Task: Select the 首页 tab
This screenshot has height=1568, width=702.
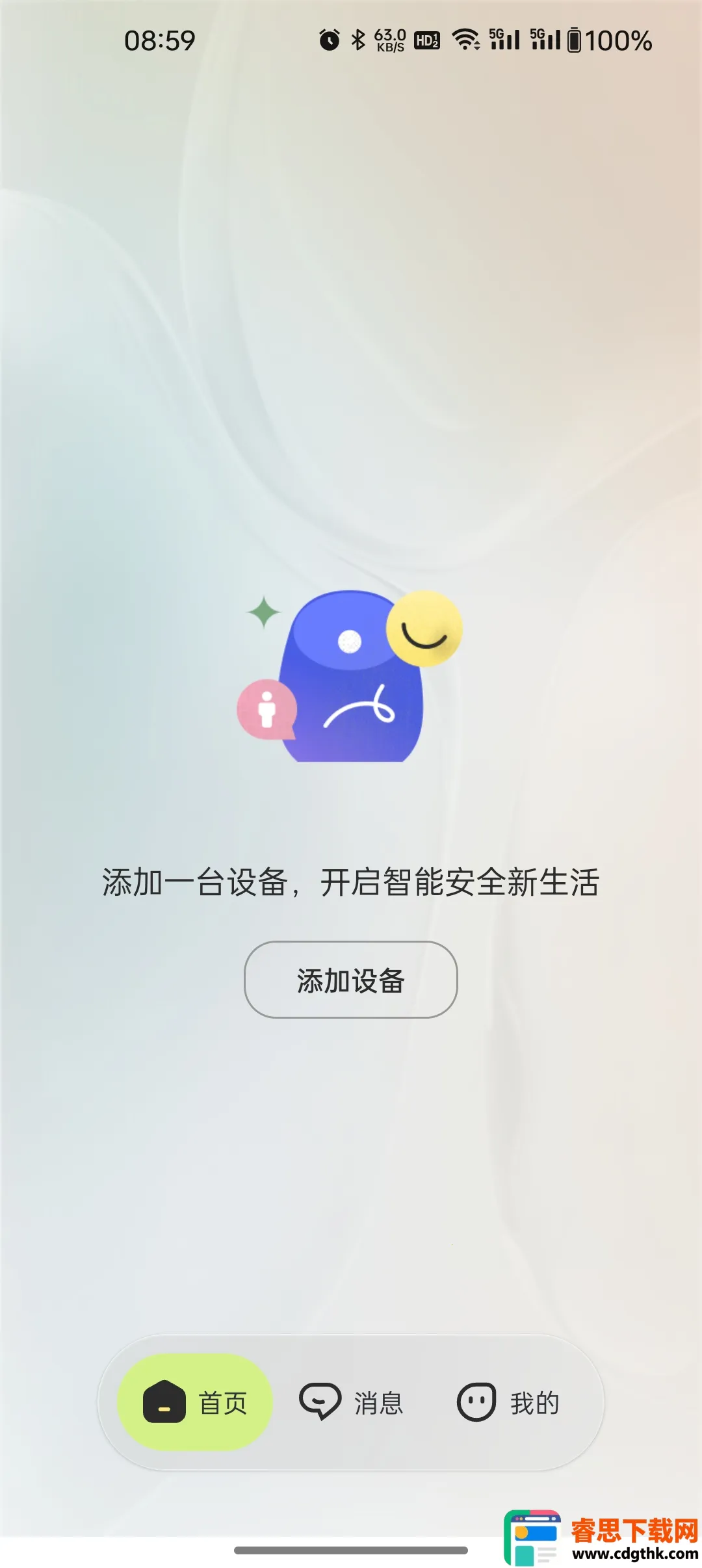Action: (195, 1402)
